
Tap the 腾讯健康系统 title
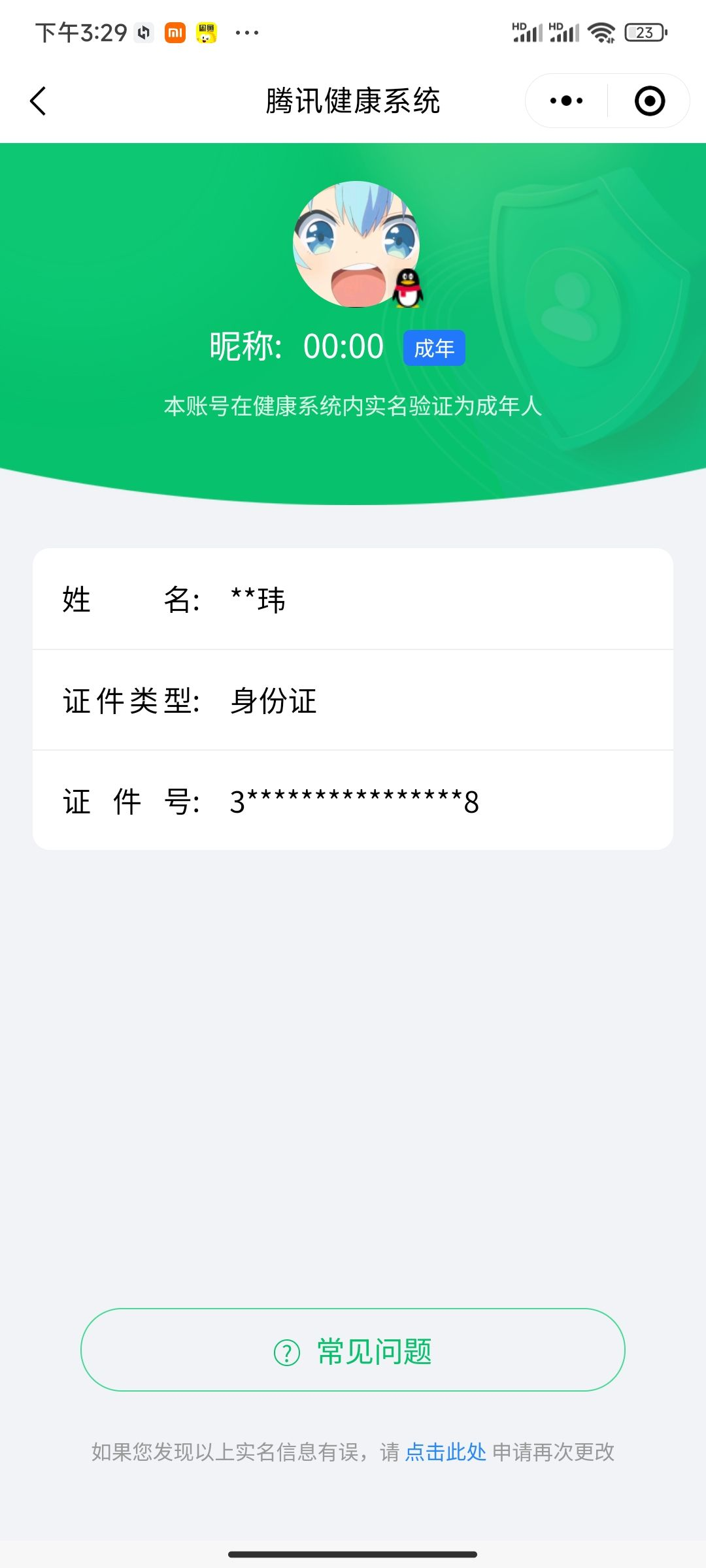(x=353, y=101)
